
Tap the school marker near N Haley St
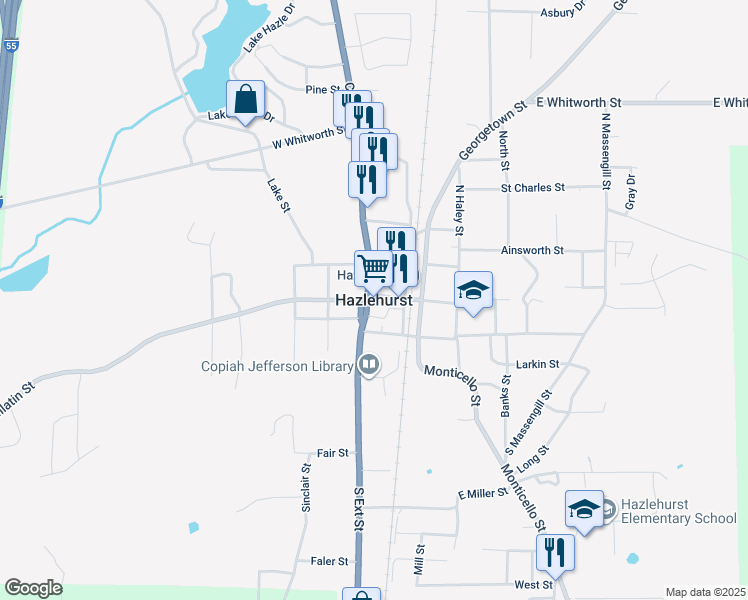point(474,291)
